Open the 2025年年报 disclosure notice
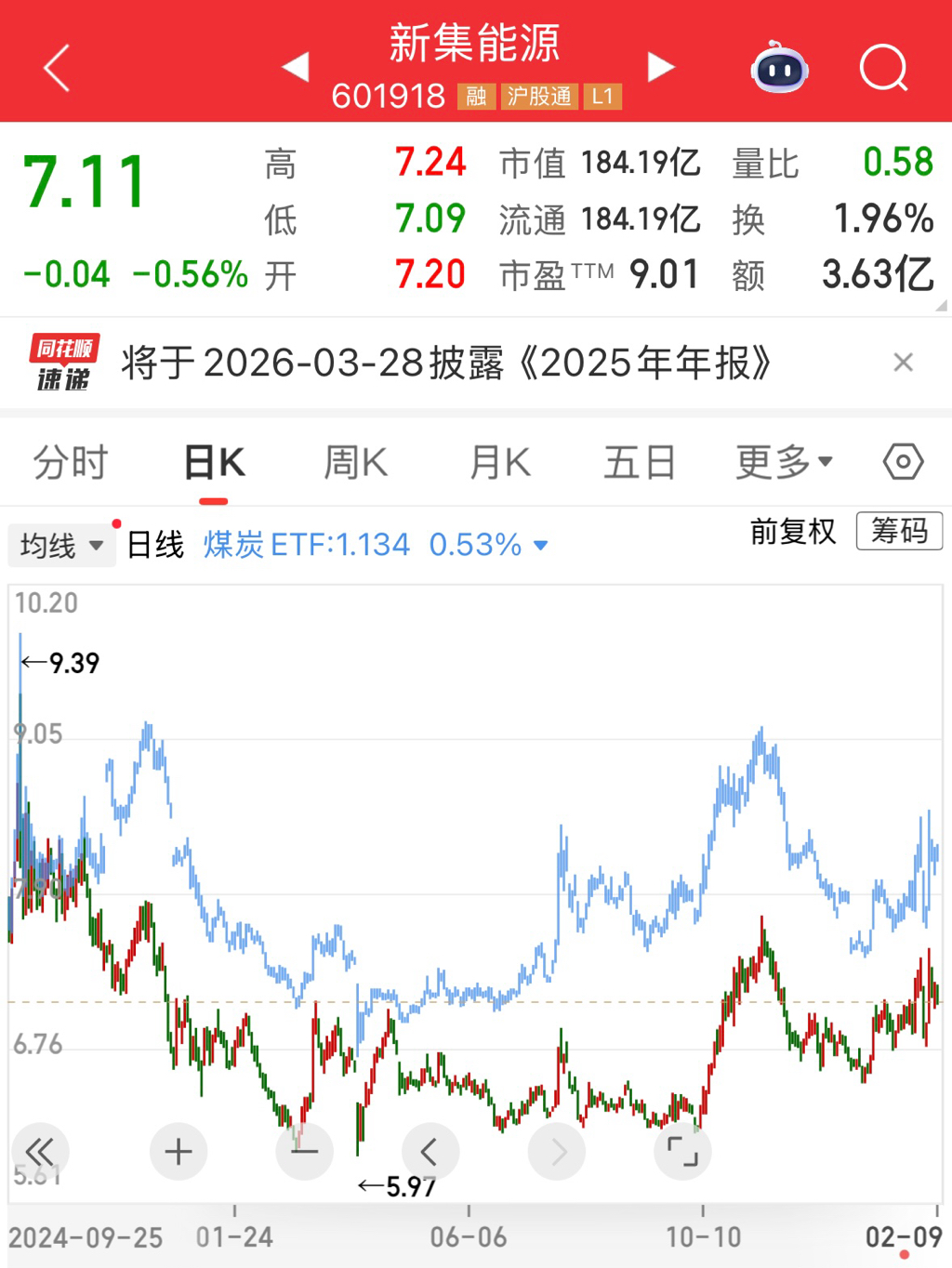Screen dimensions: 952x1268 pyautogui.click(x=446, y=363)
